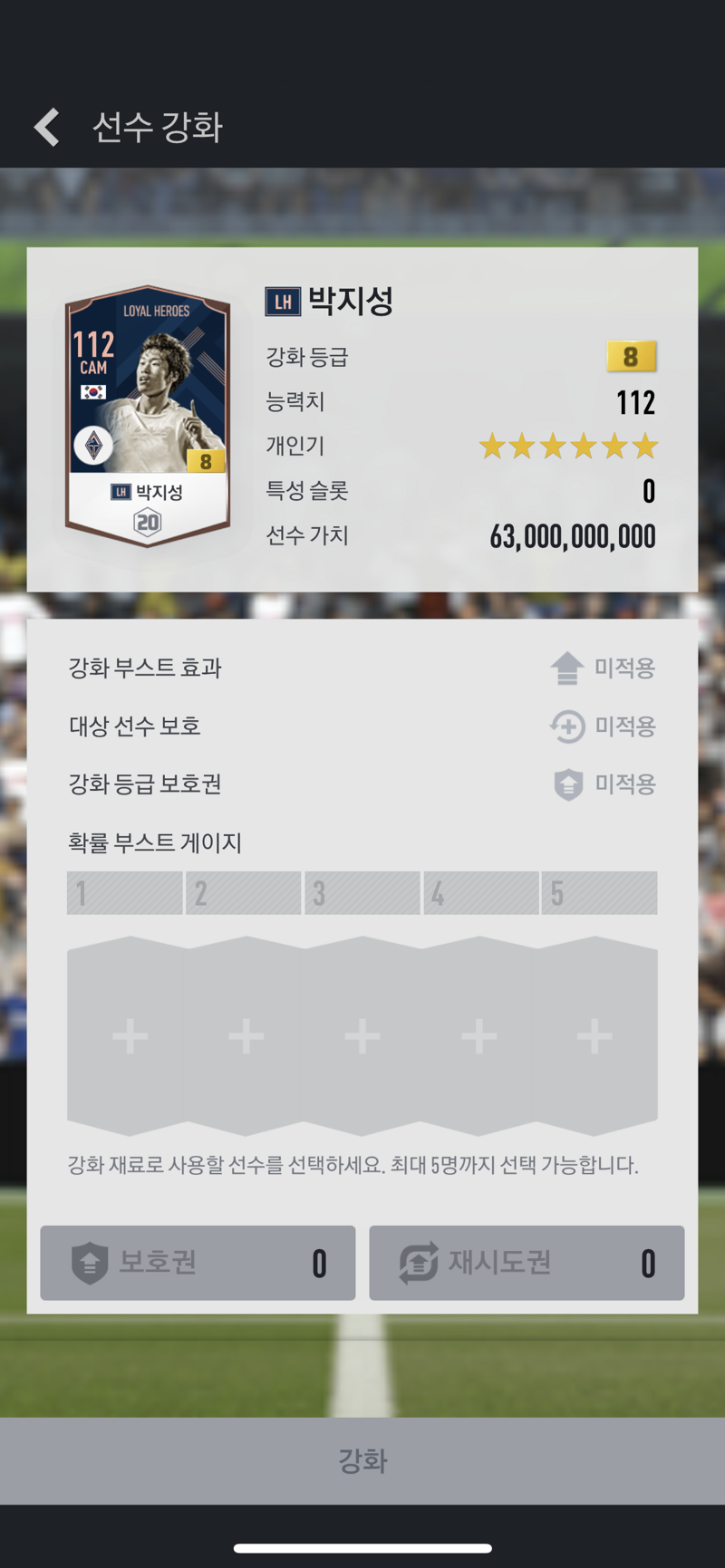Screen dimensions: 725x1568
Task: Tap the 보호권 button
Action: pyautogui.click(x=198, y=1263)
